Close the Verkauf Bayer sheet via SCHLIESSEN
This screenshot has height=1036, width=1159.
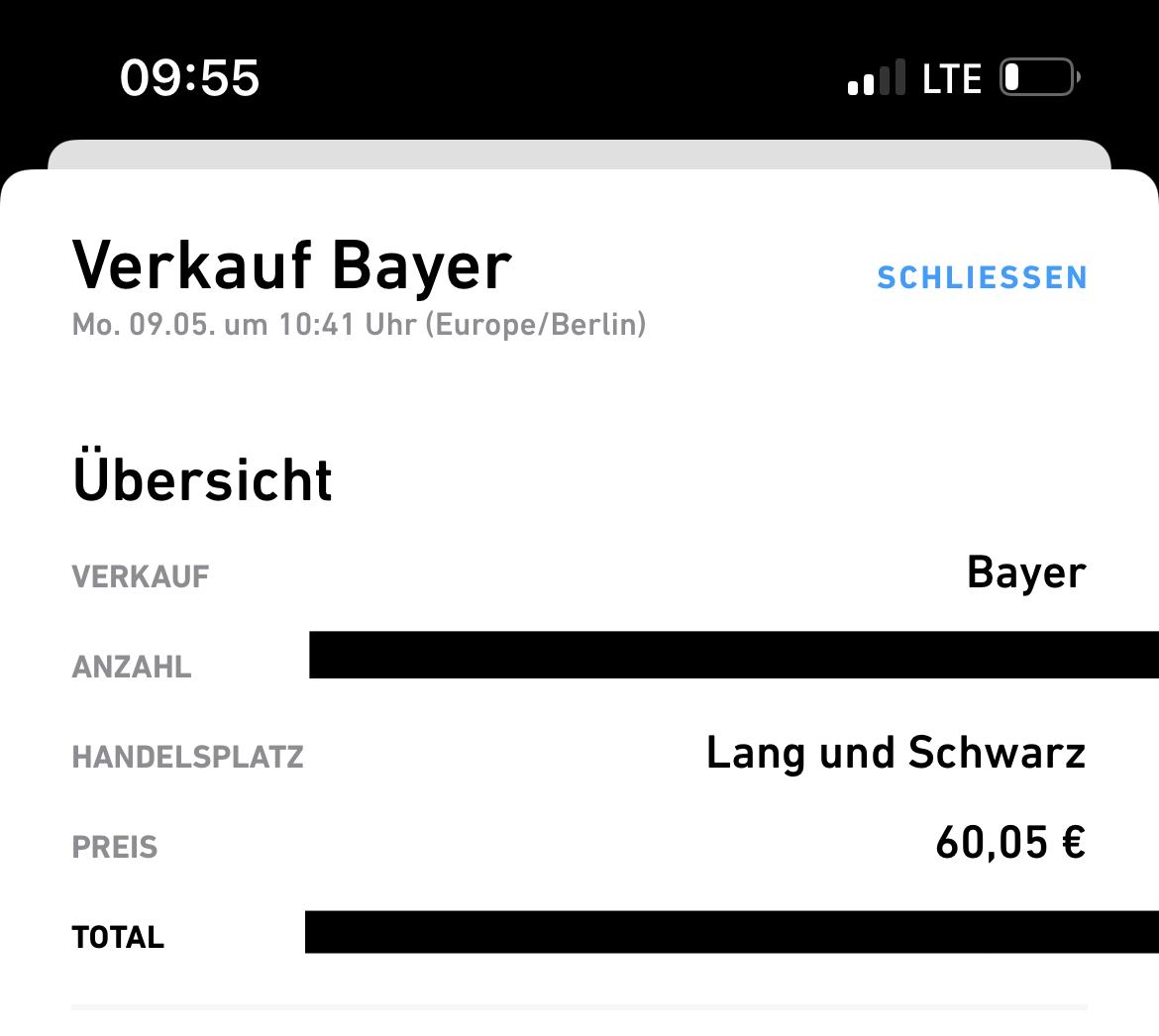(982, 278)
